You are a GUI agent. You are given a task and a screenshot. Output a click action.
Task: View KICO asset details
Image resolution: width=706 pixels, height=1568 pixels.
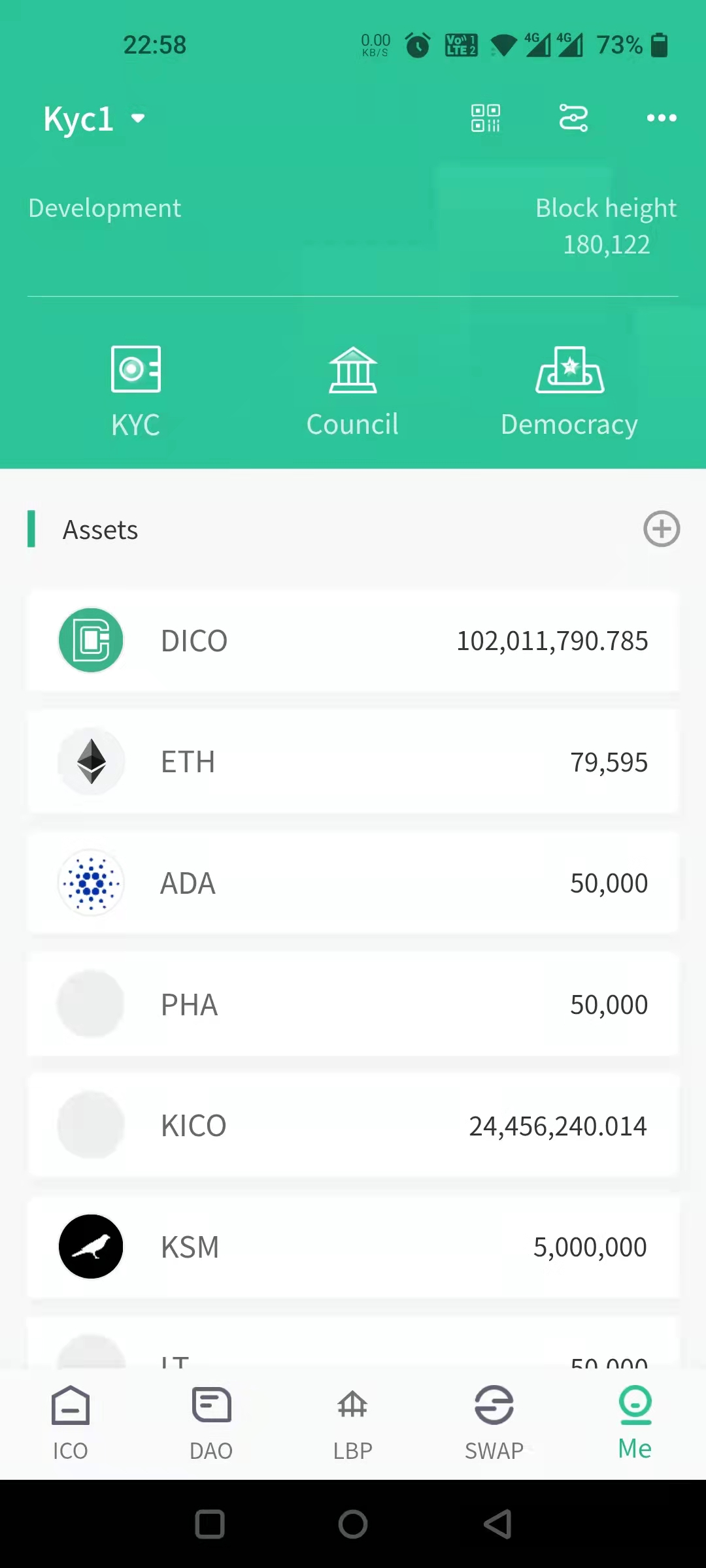[353, 1125]
